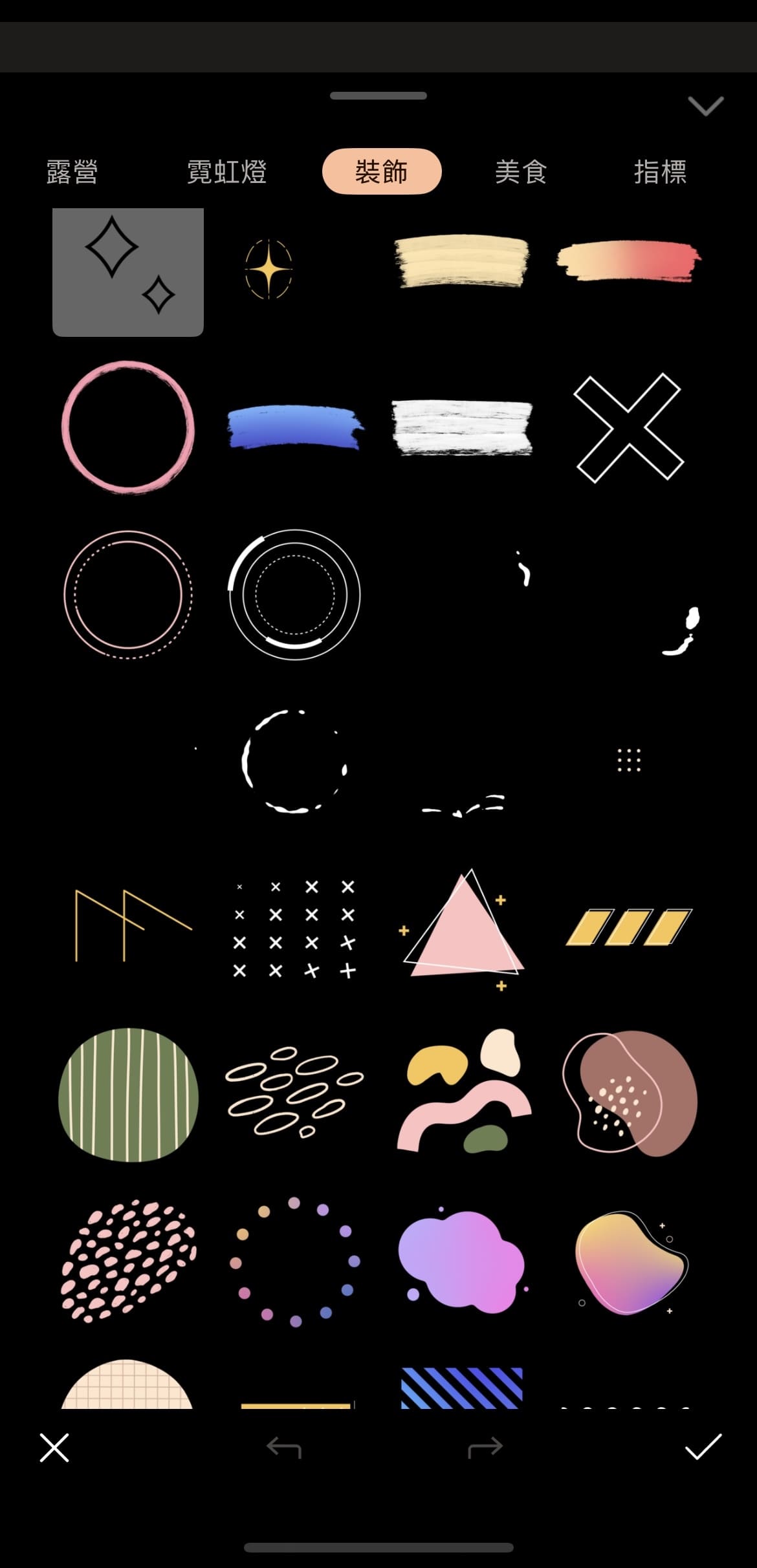757x1568 pixels.
Task: Collapse the sticker panel with the chevron
Action: point(705,106)
